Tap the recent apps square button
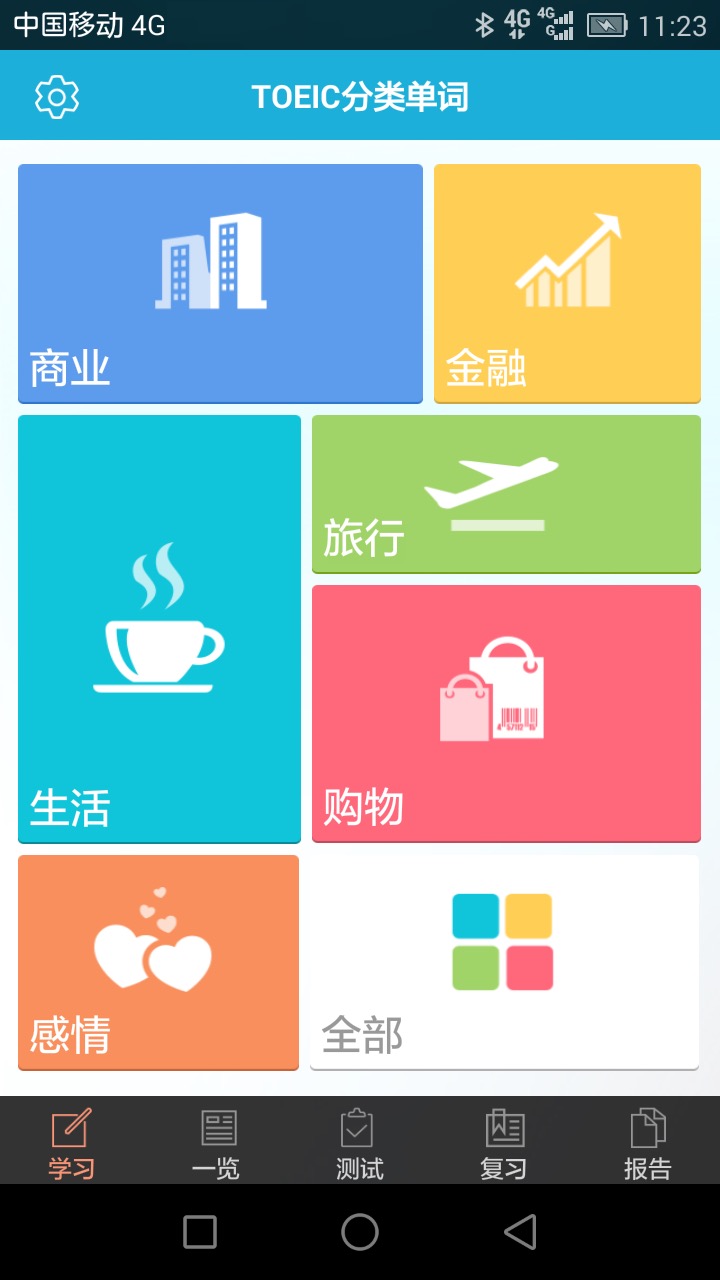 tap(200, 1233)
